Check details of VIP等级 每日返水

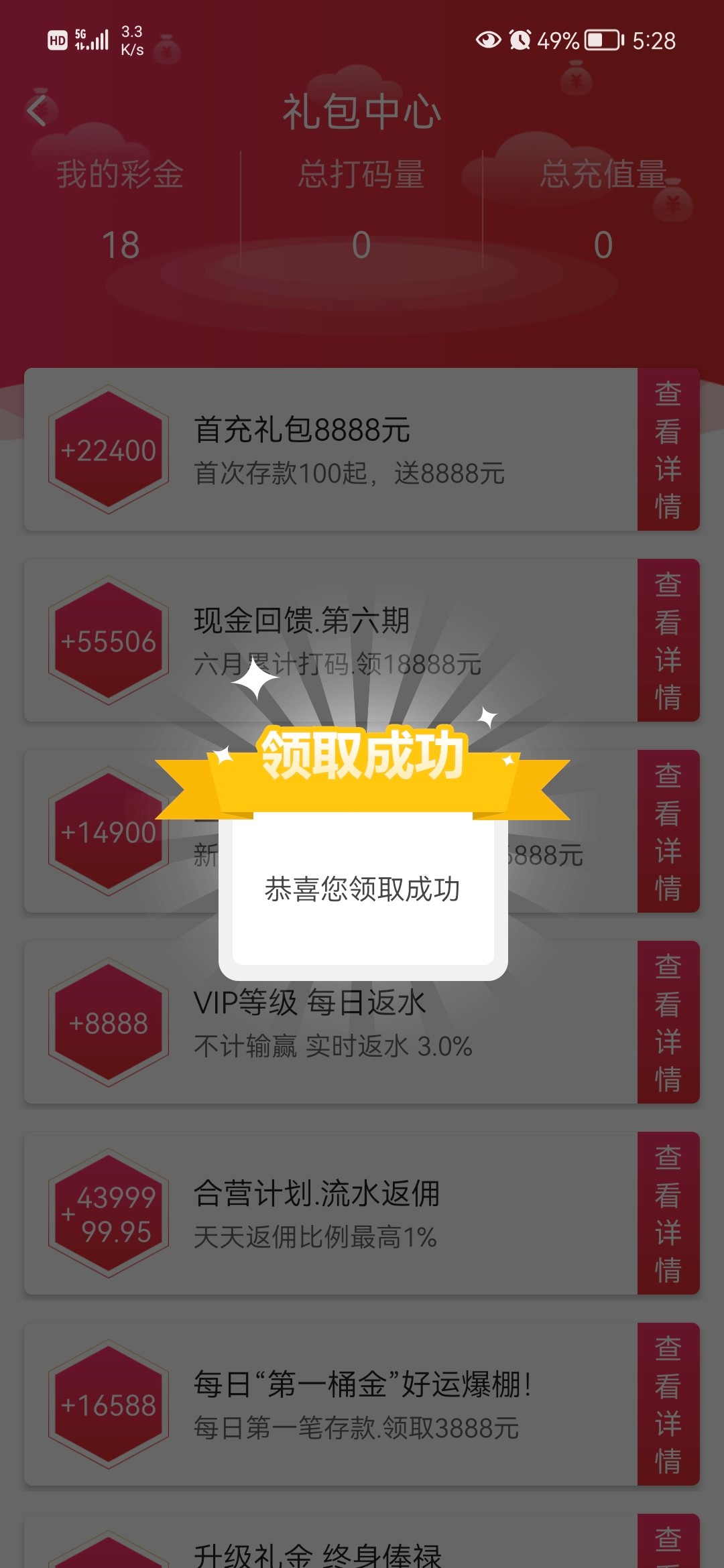(x=668, y=1023)
